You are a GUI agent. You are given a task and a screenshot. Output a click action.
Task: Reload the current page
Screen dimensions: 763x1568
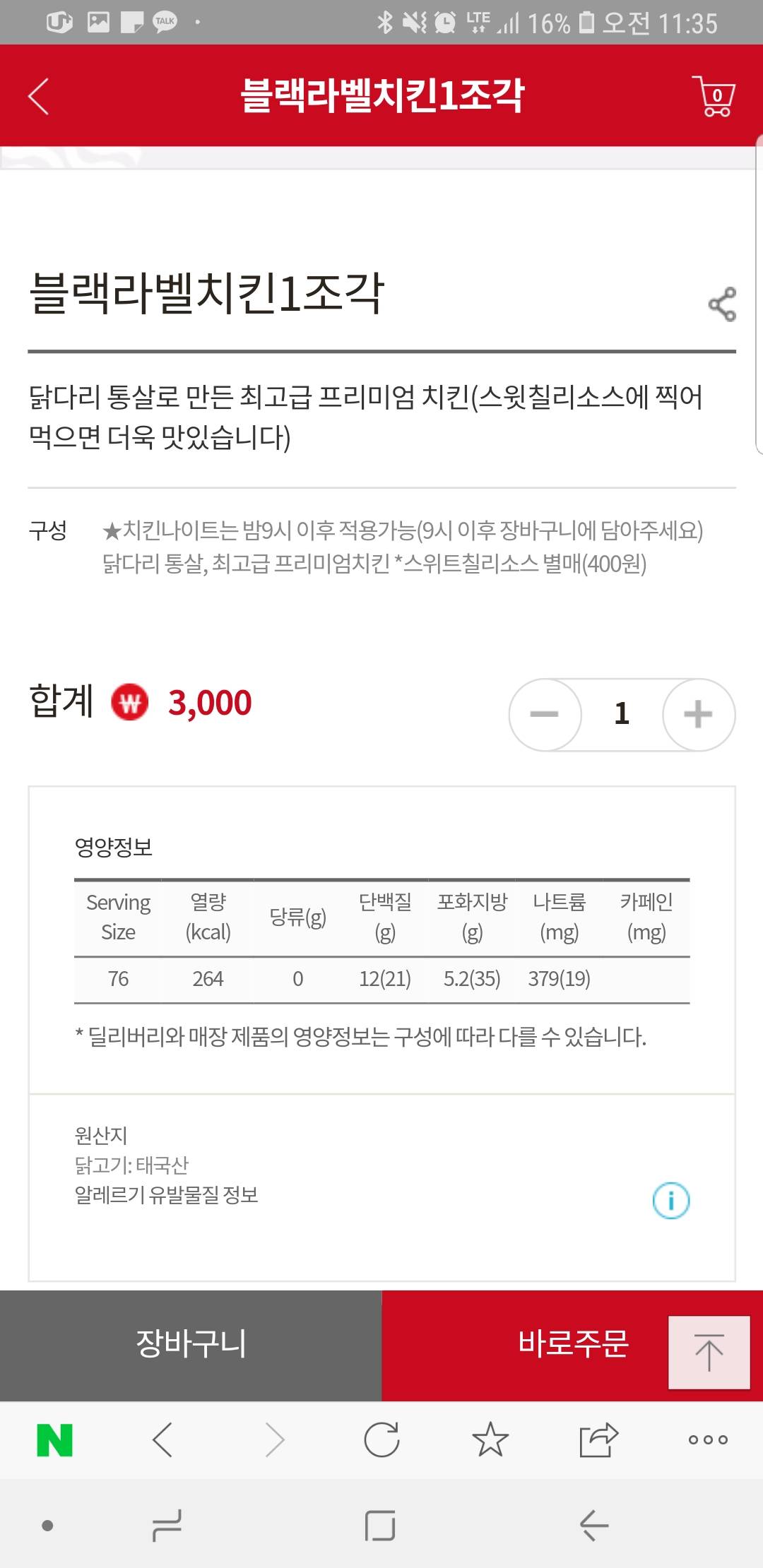click(x=381, y=1440)
